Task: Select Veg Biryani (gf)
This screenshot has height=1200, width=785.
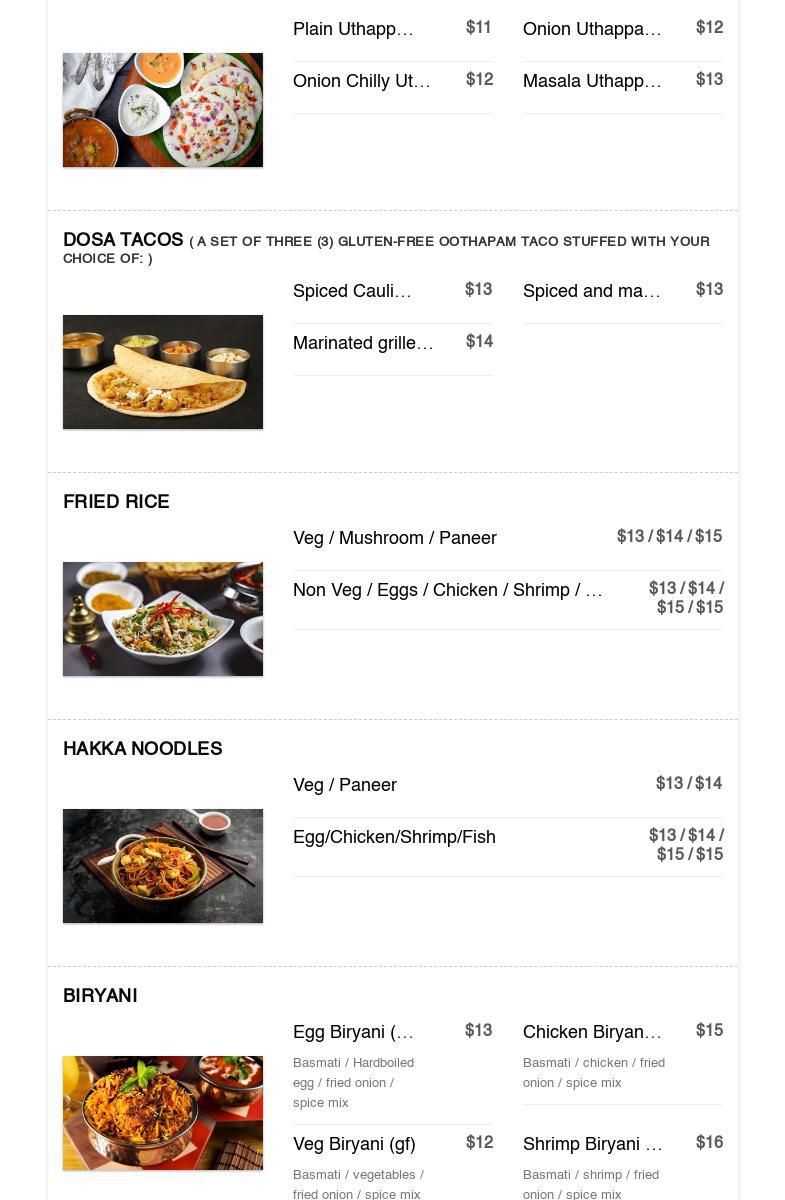Action: [354, 1144]
